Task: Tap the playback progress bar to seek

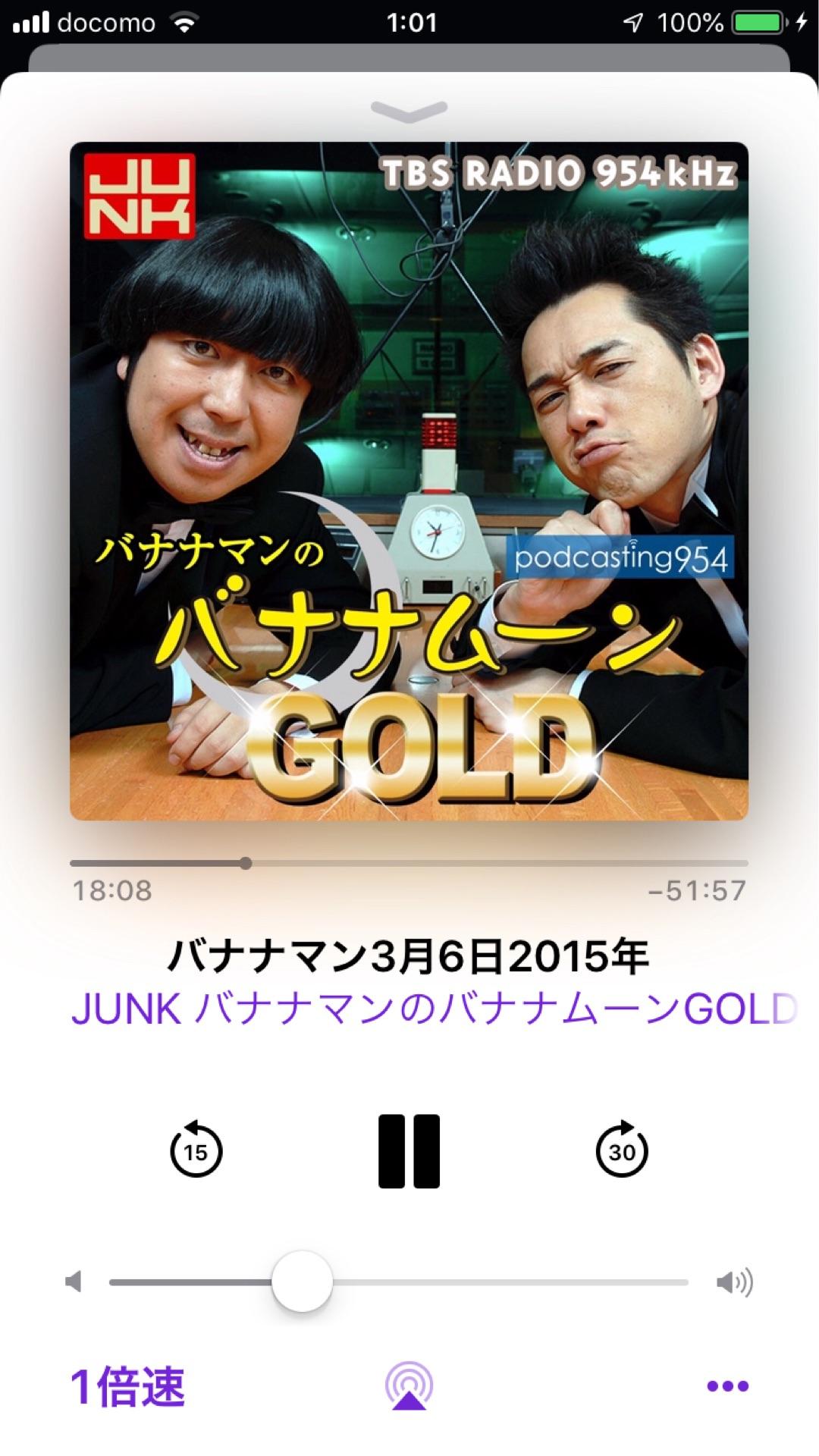Action: pyautogui.click(x=409, y=863)
